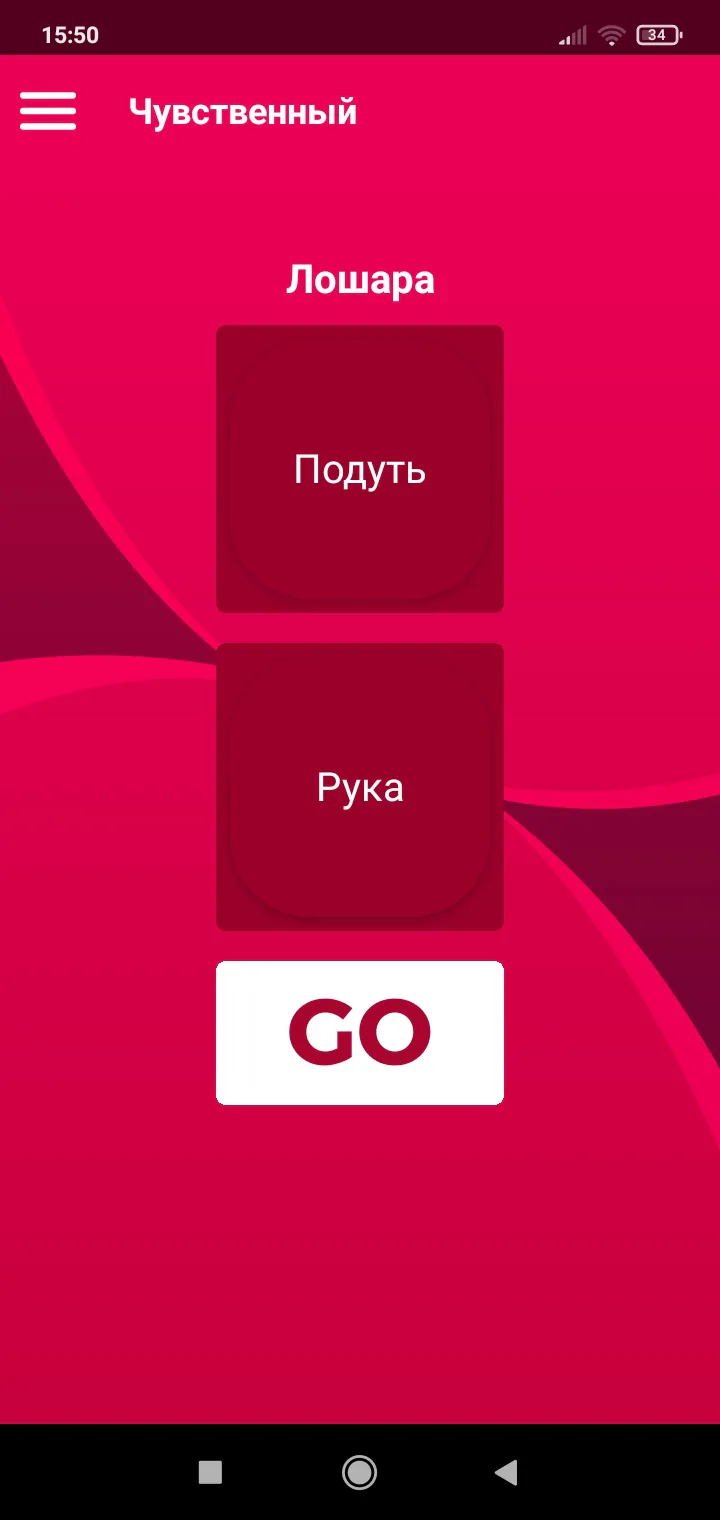Open the hamburger drawer menu
The width and height of the screenshot is (720, 1520).
click(x=48, y=111)
